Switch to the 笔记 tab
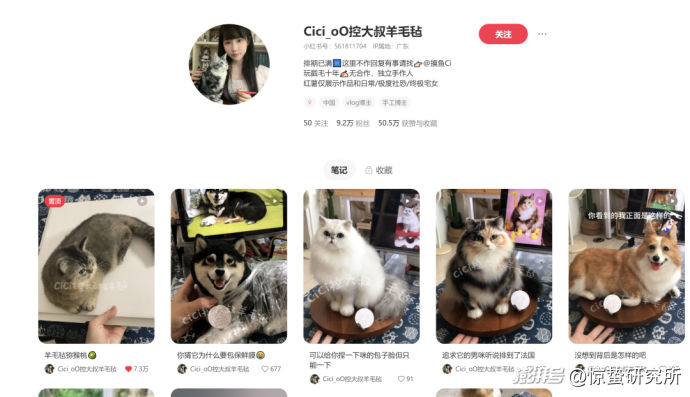Viewport: 690px width, 397px height. pos(339,170)
